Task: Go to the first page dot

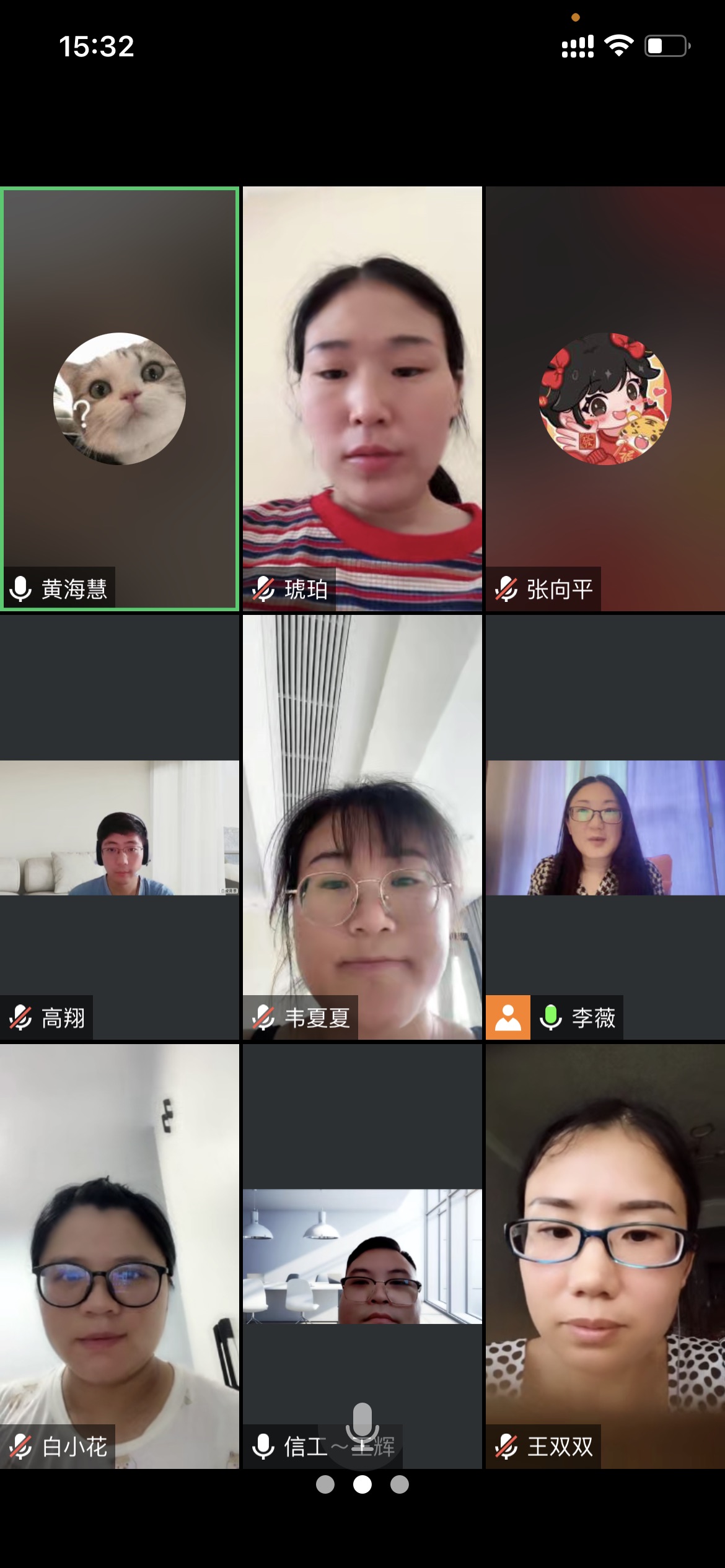Action: (325, 1484)
